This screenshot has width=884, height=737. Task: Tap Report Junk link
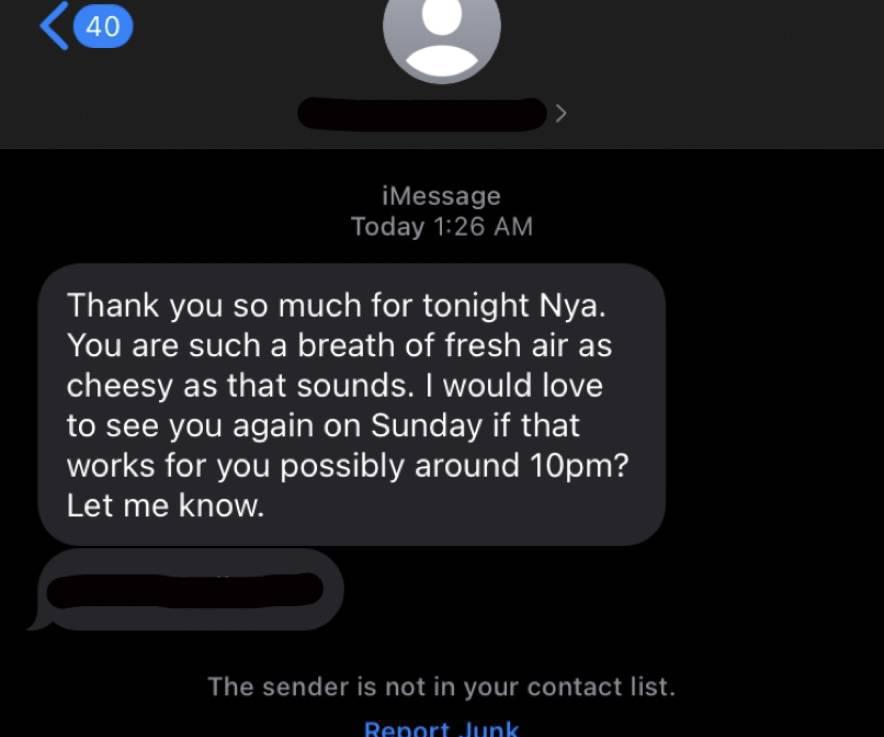point(441,728)
